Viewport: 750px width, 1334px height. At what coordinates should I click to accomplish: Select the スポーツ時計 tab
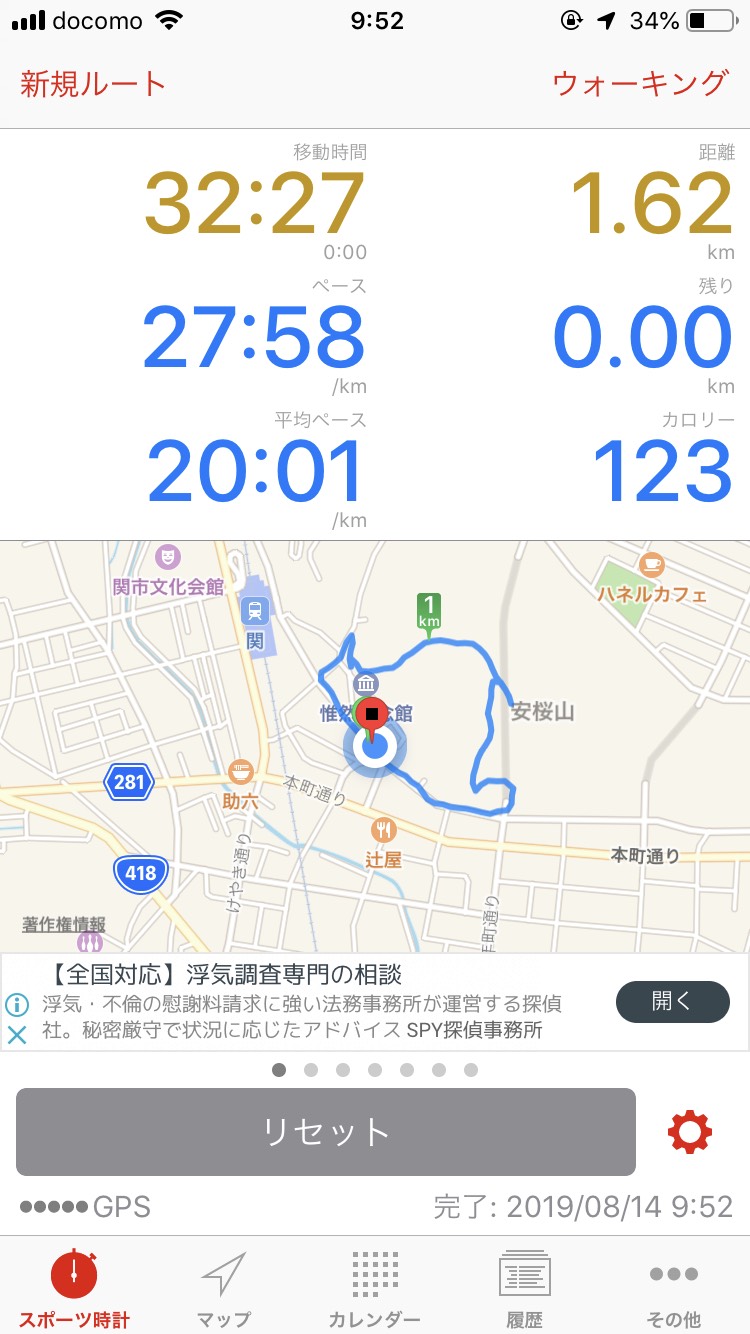74,1289
